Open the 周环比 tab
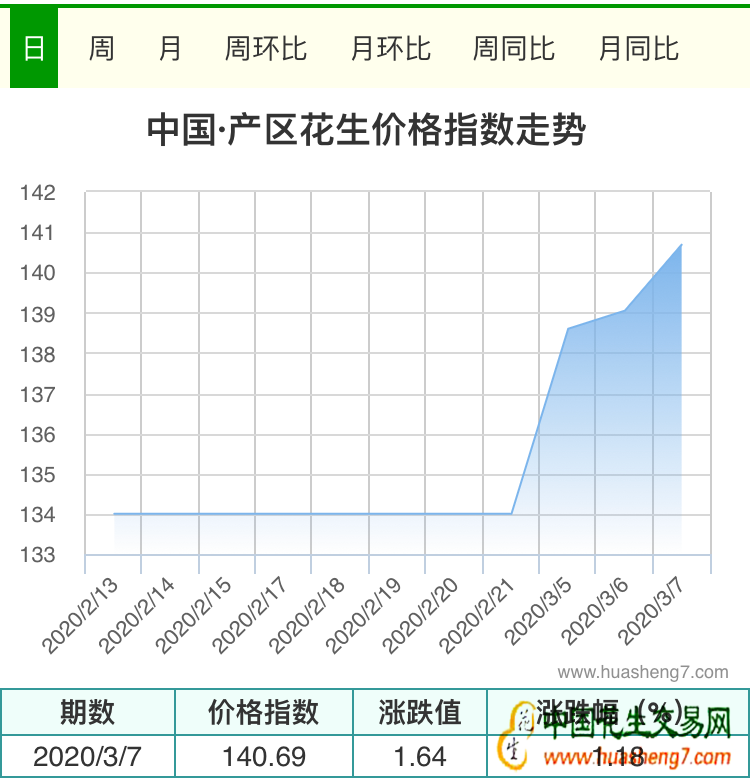The image size is (750, 782). tap(265, 48)
